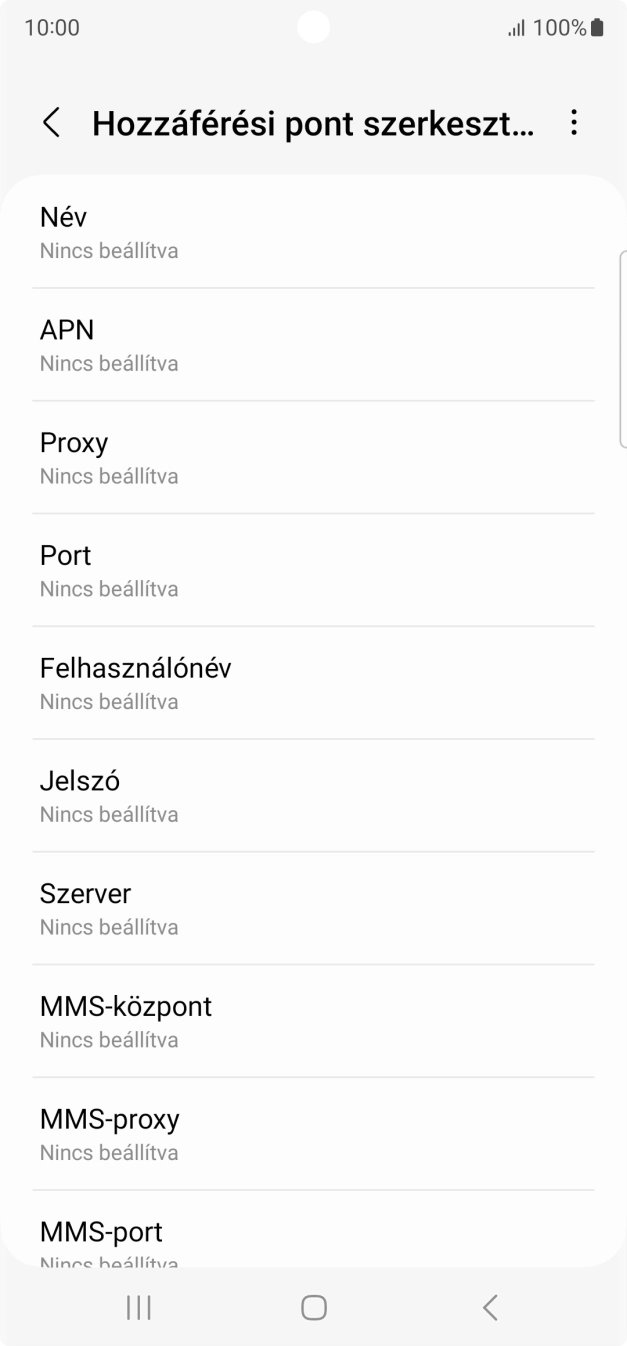Set the APN value
This screenshot has height=1346, width=627.
point(313,345)
